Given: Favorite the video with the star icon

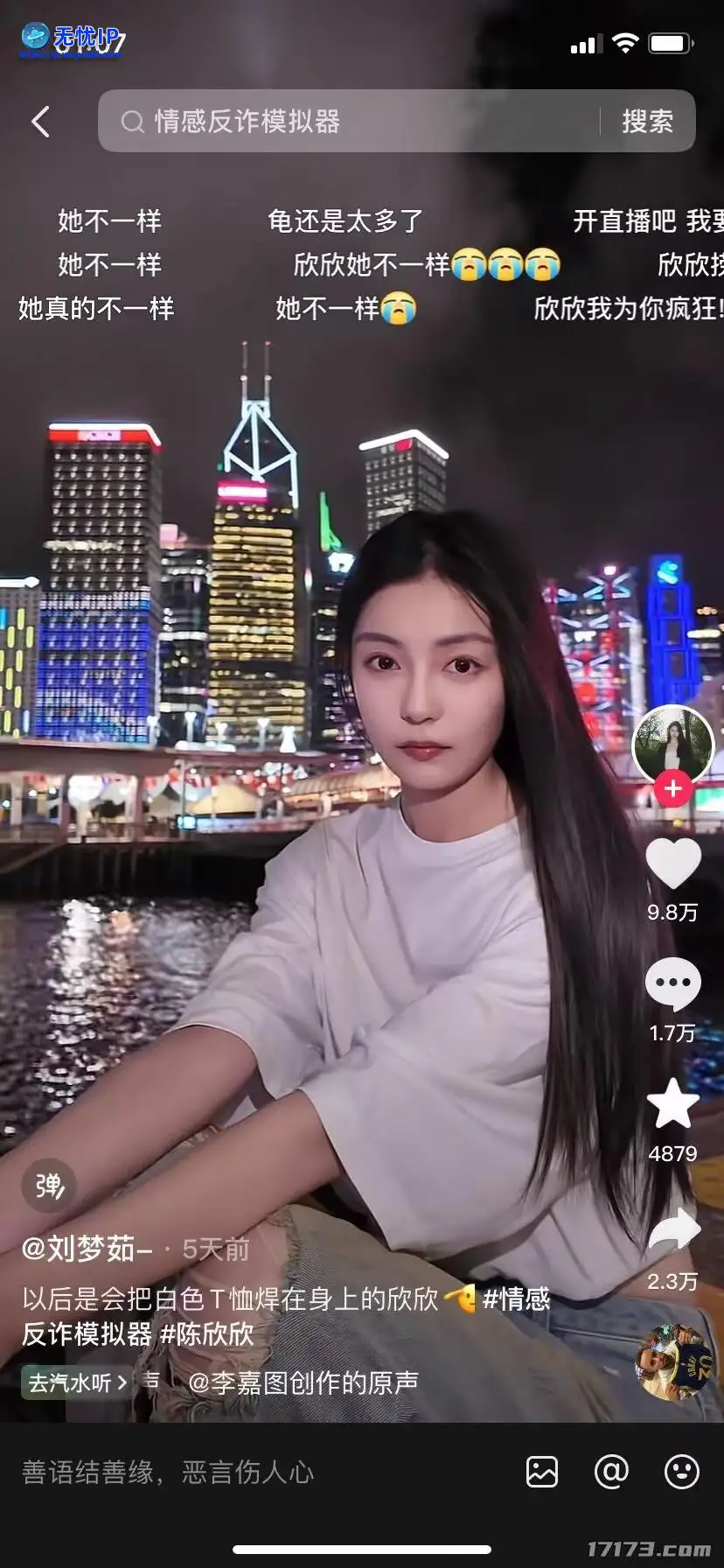Looking at the screenshot, I should 672,1104.
